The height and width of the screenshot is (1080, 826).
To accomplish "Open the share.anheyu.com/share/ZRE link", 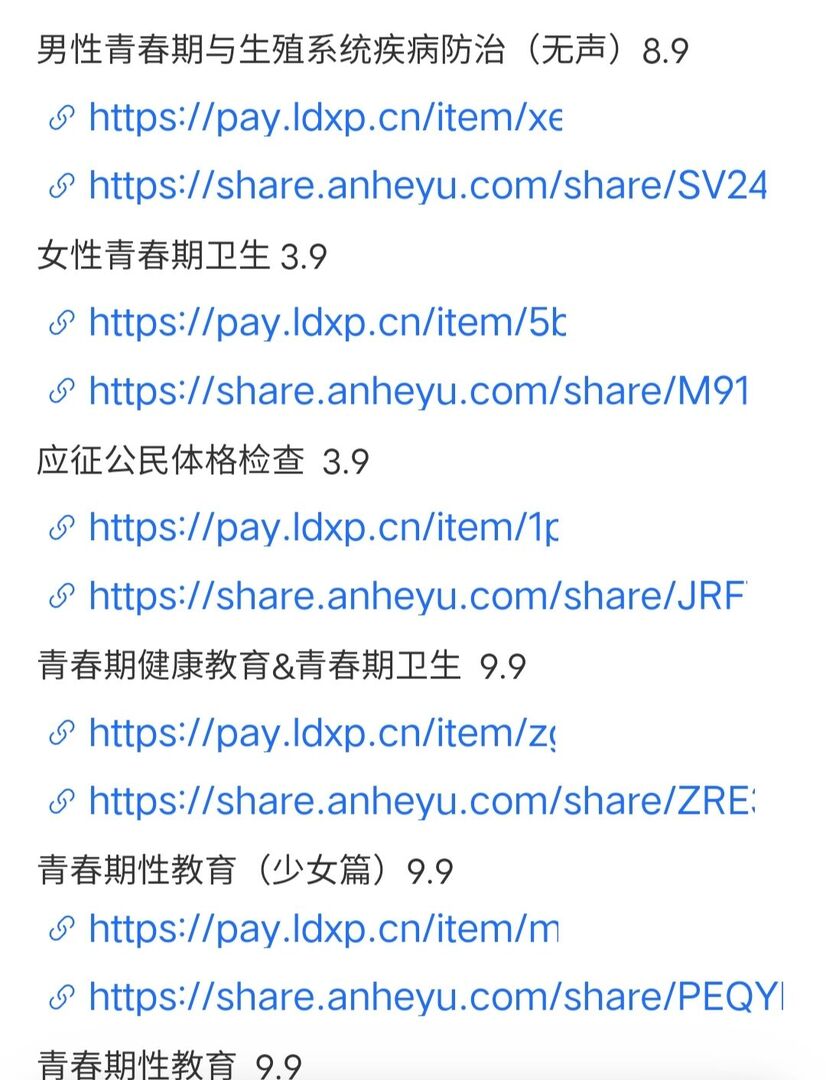I will point(421,801).
